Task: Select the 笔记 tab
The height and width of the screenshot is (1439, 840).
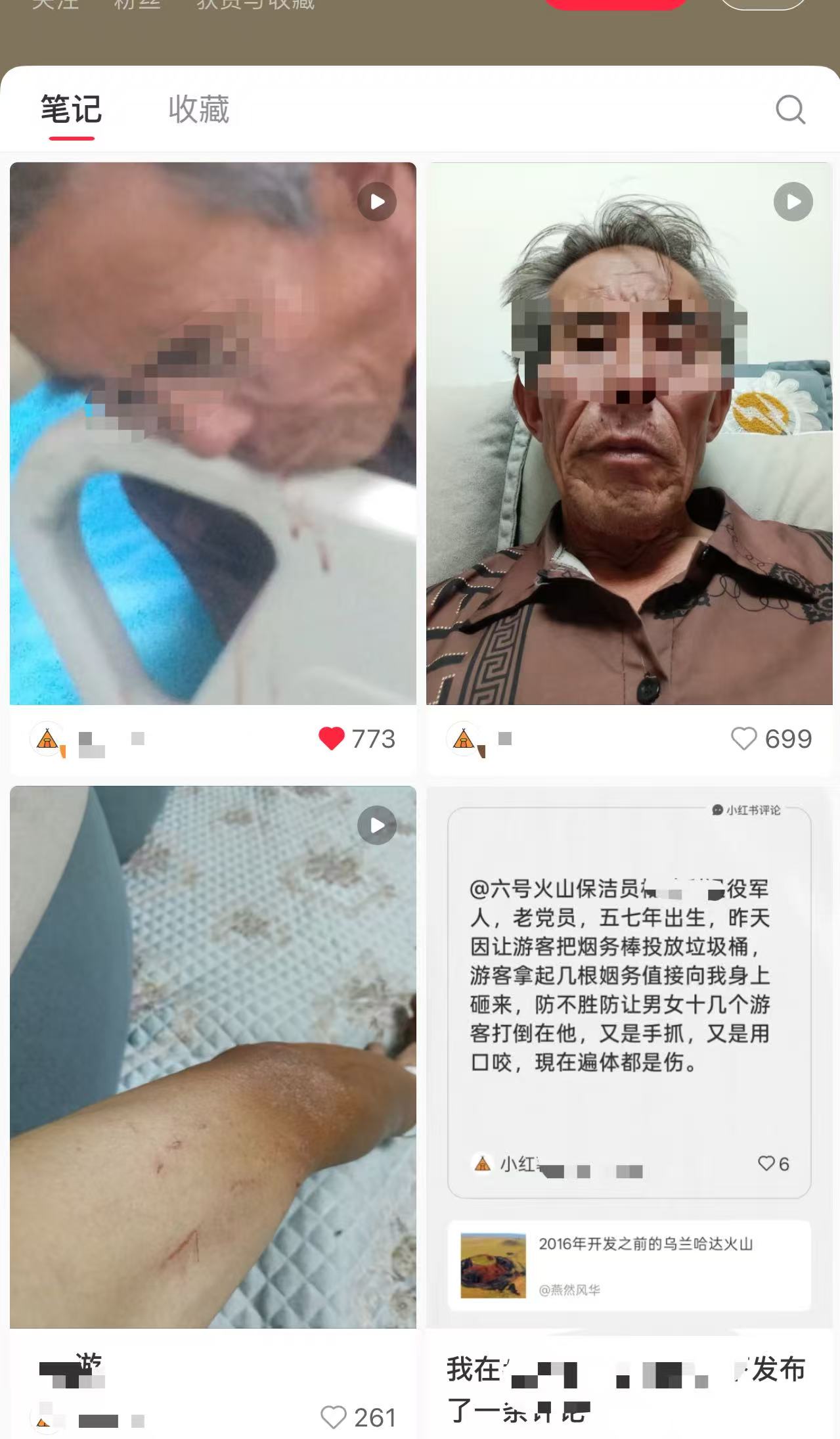Action: coord(71,109)
